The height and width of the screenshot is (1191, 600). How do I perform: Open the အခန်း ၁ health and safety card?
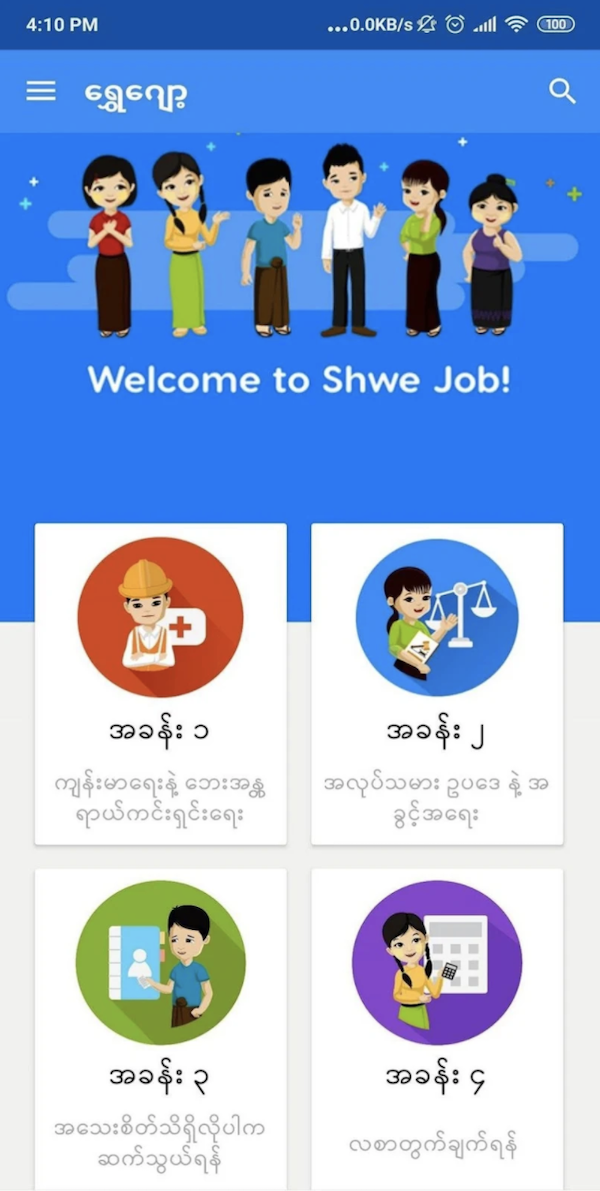(161, 684)
